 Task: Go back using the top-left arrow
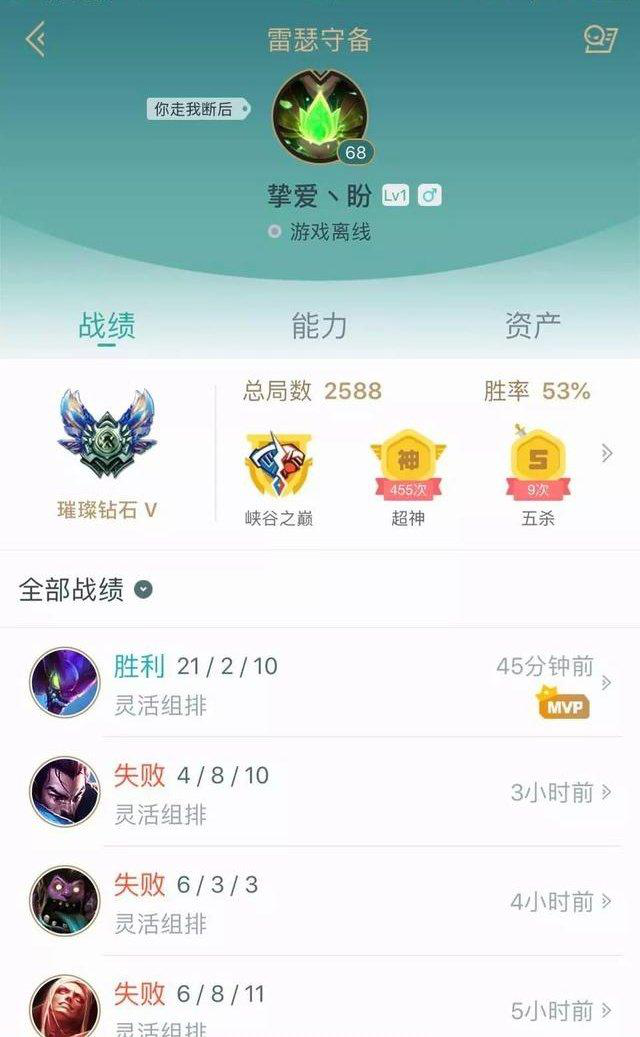pyautogui.click(x=36, y=39)
